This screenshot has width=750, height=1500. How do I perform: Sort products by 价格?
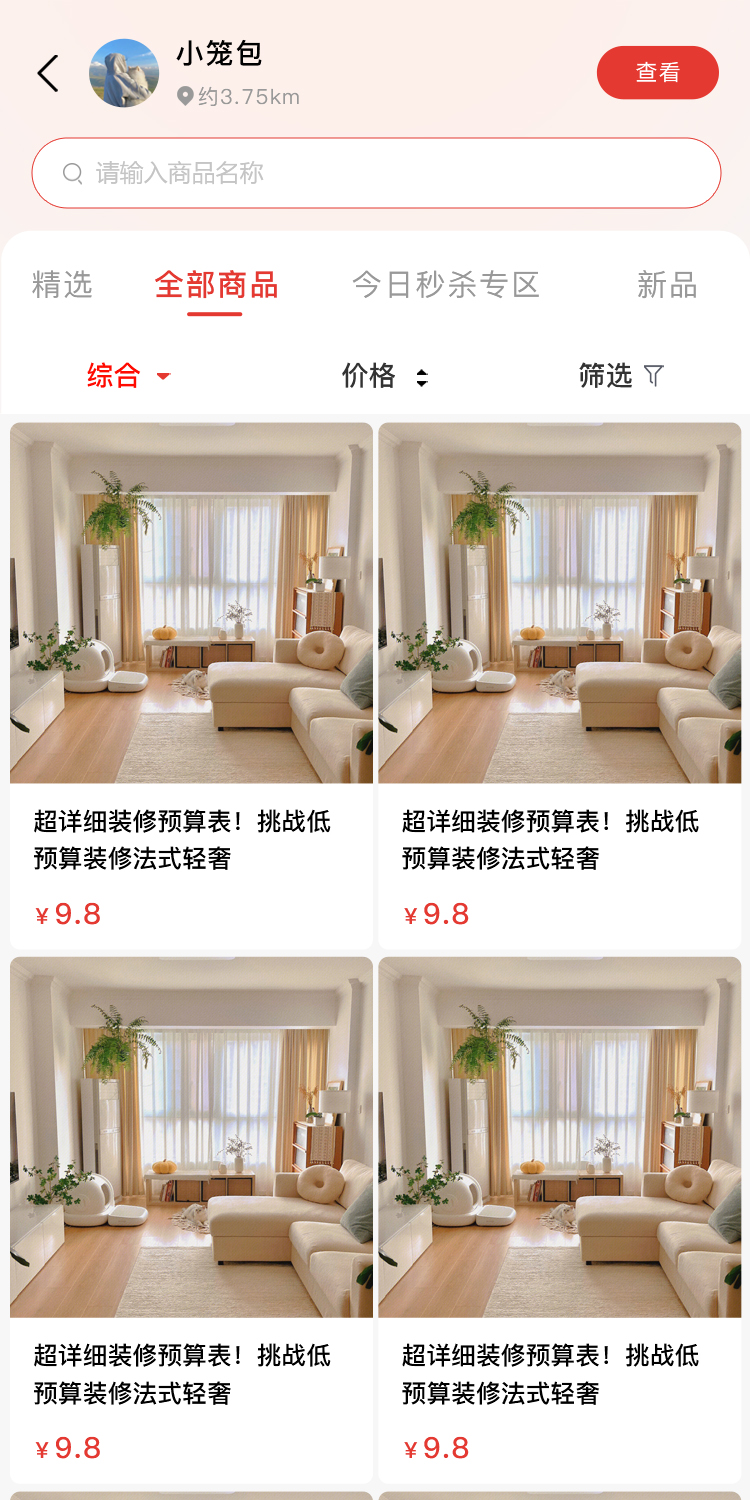[384, 376]
